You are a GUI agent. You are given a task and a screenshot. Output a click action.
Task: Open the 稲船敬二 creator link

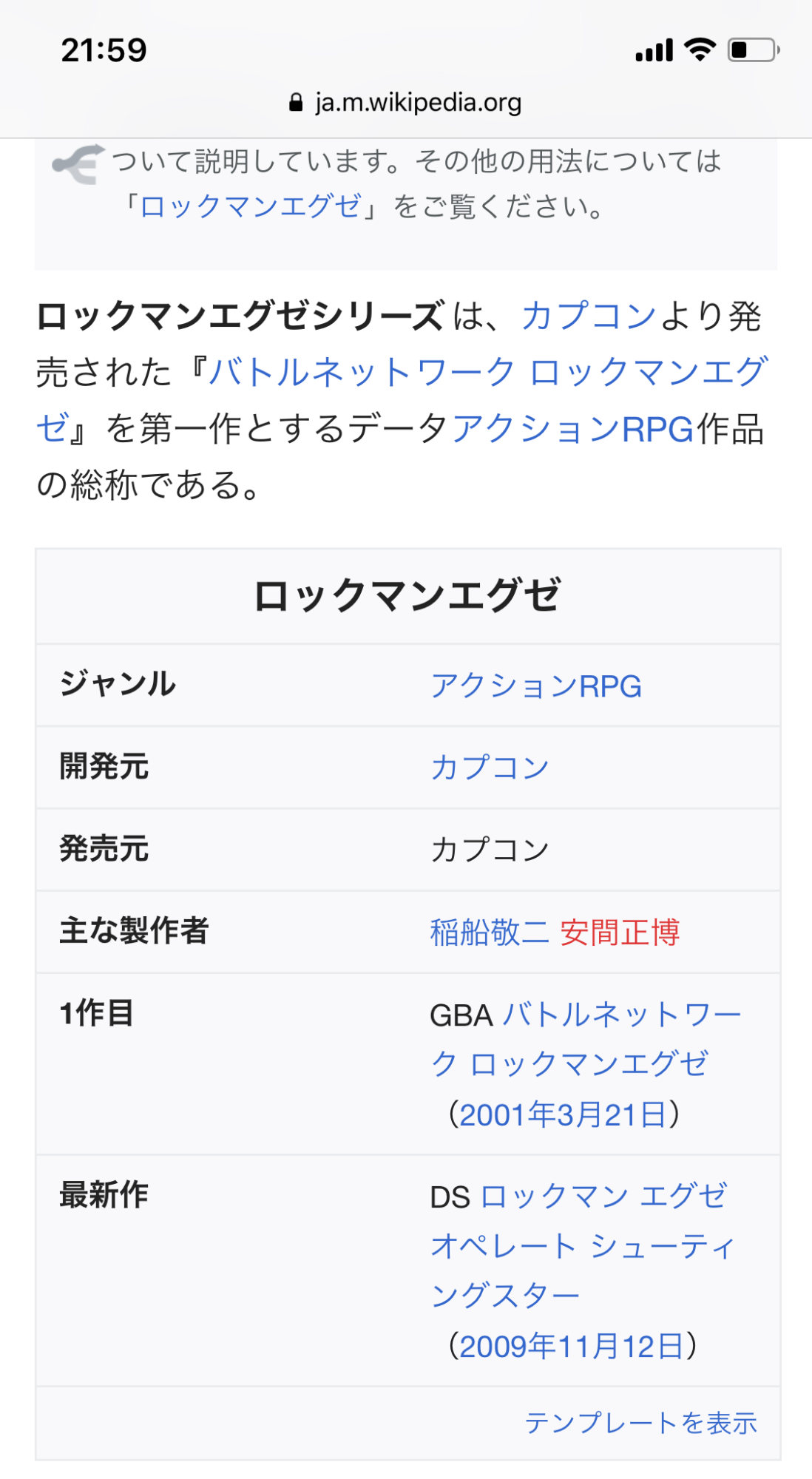click(x=490, y=933)
